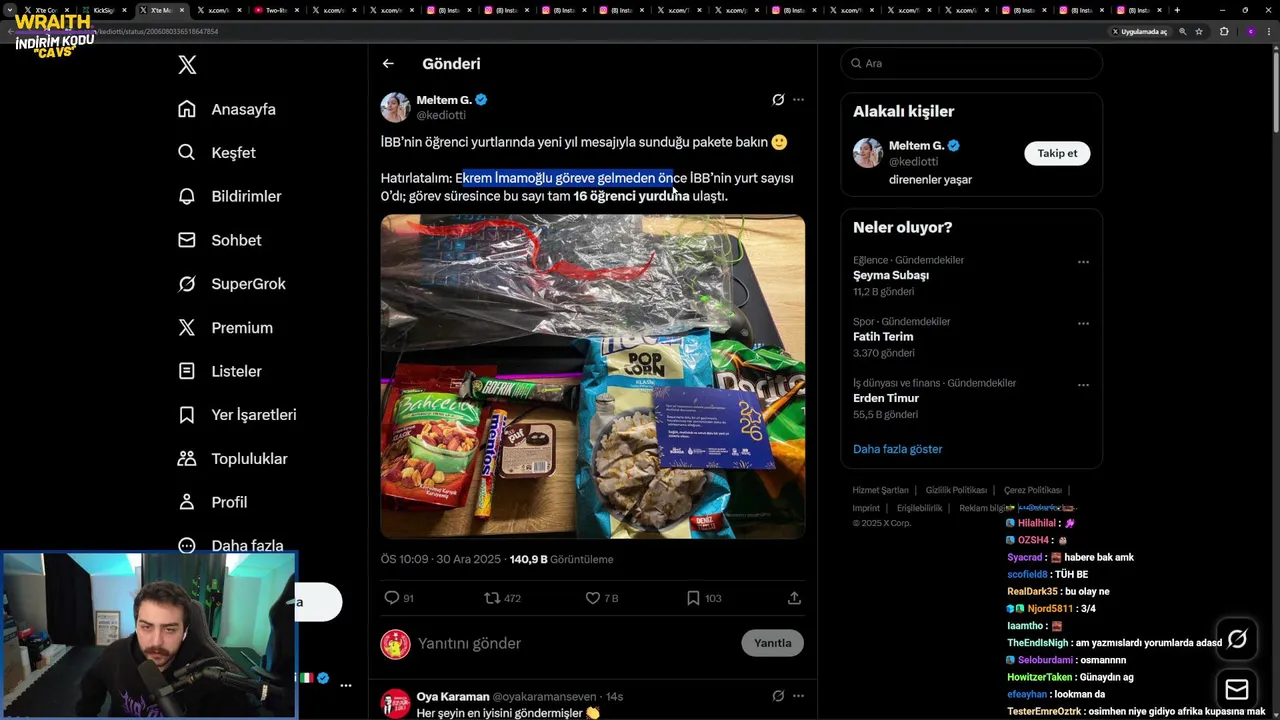Select Daha fazla göster under trends

click(x=897, y=449)
